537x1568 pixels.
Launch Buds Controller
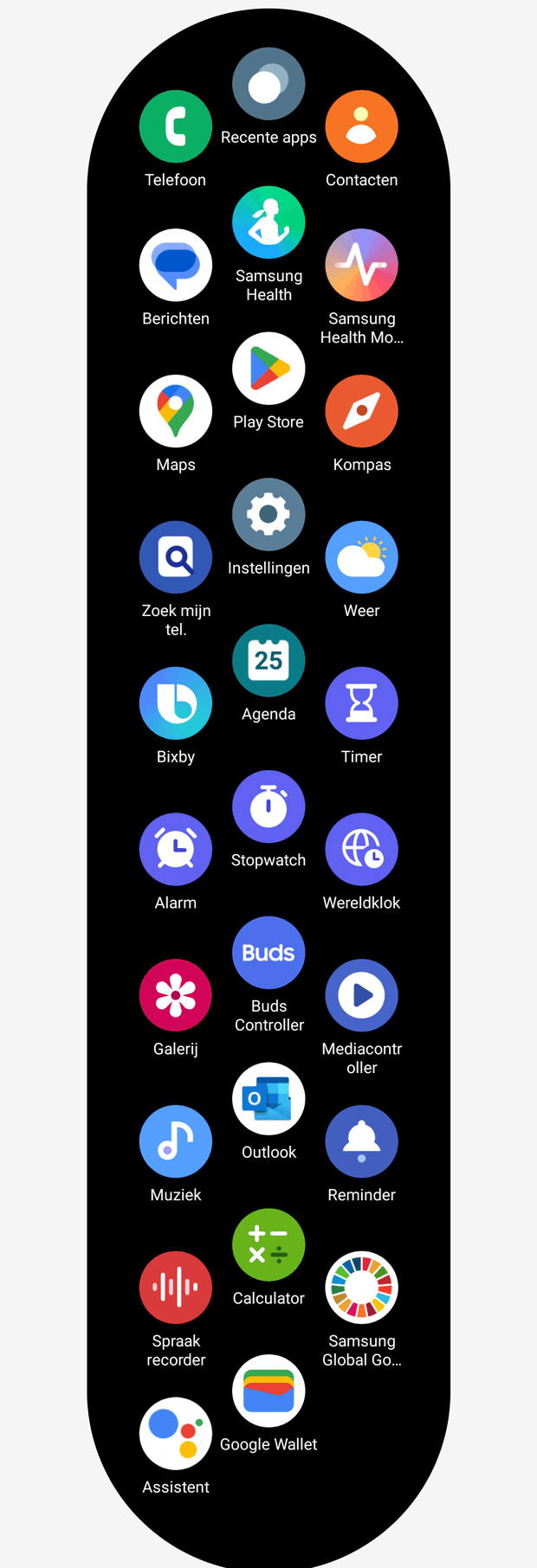pyautogui.click(x=268, y=953)
